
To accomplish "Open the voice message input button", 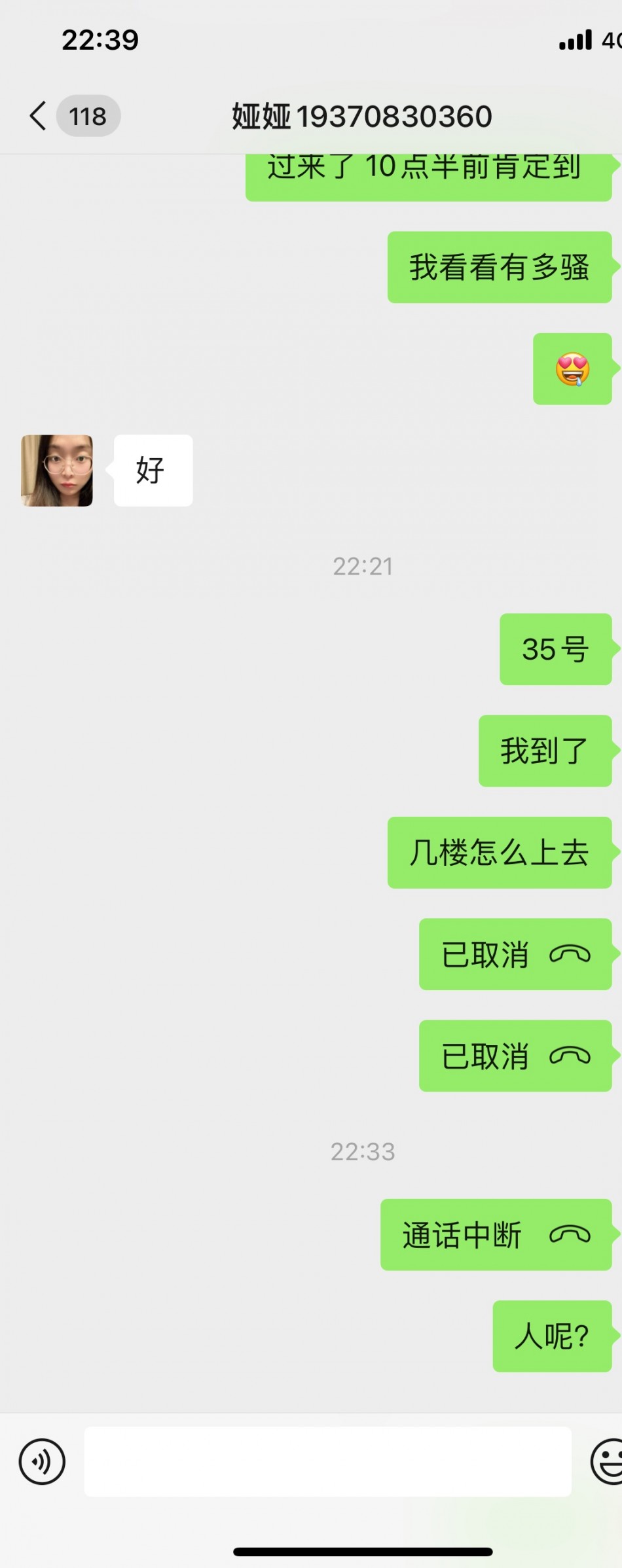I will click(42, 1461).
